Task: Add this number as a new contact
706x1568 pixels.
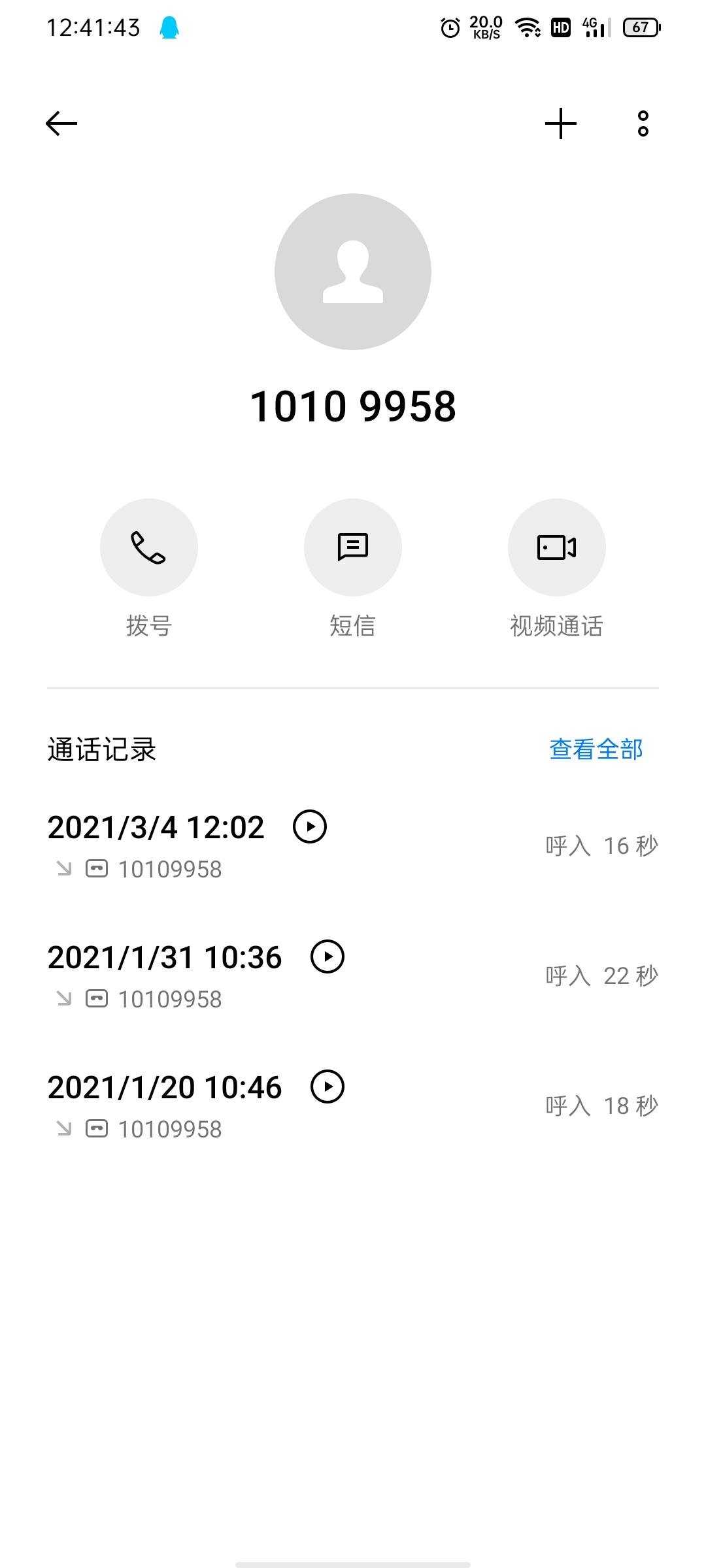Action: point(561,123)
